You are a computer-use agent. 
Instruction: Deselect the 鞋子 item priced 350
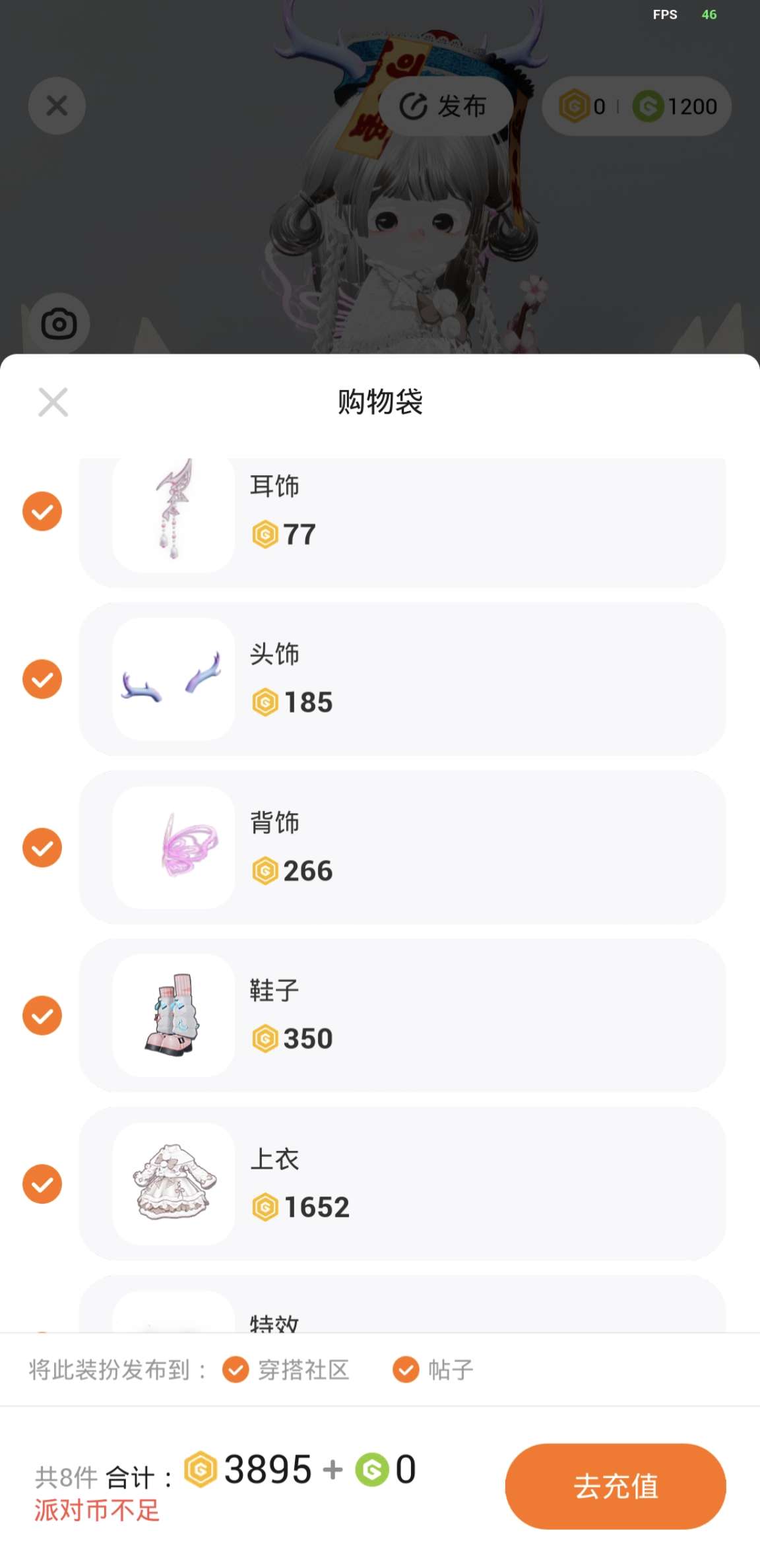pyautogui.click(x=42, y=1016)
